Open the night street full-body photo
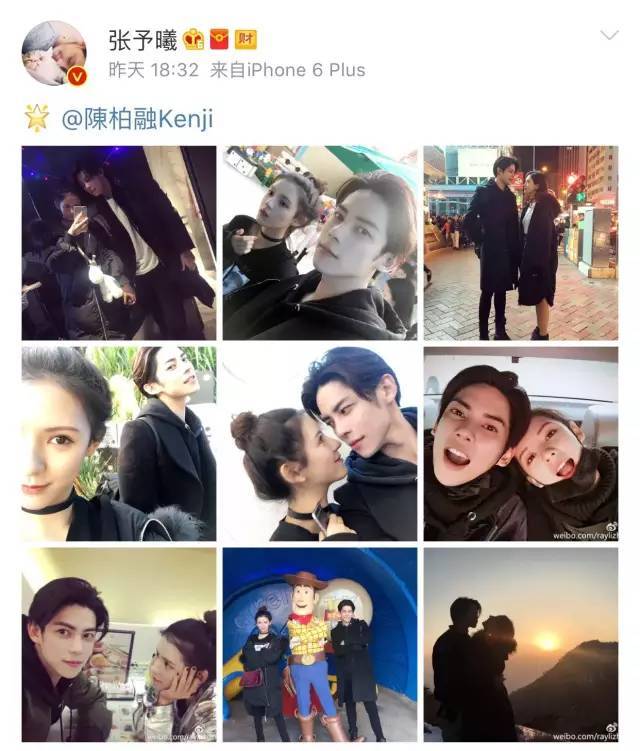This screenshot has height=751, width=640. [x=520, y=243]
